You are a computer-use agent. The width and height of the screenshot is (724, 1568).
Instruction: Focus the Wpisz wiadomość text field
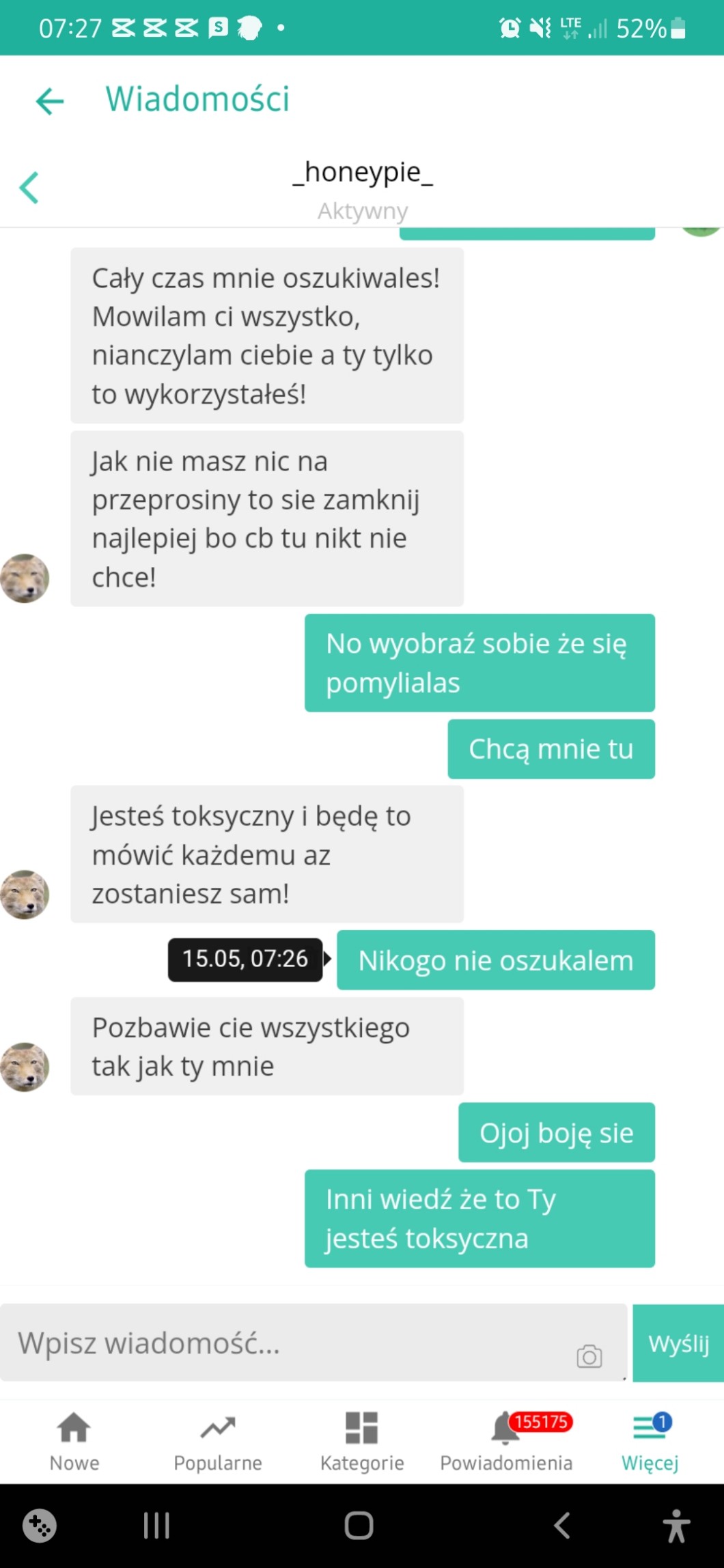287,1343
